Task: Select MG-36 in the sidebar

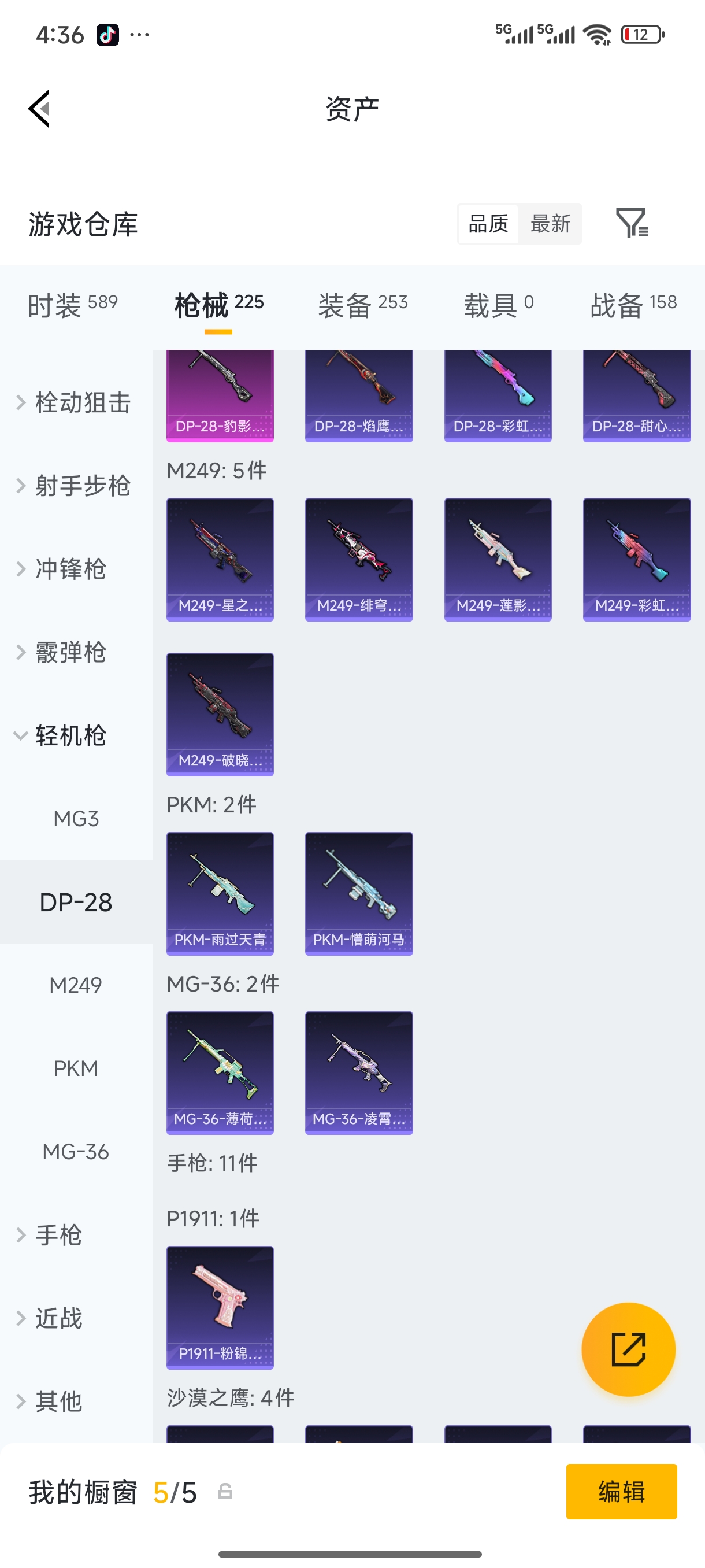Action: pos(76,1151)
